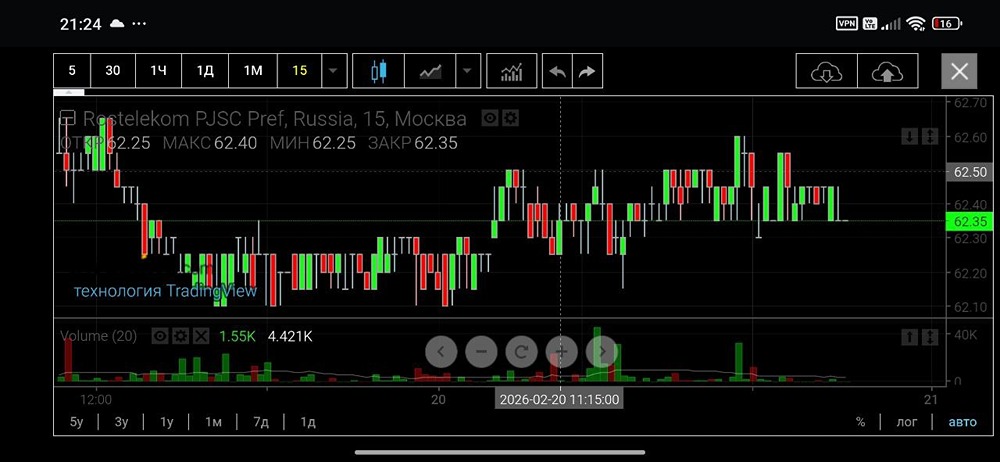Switch to the line chart style

pyautogui.click(x=431, y=71)
